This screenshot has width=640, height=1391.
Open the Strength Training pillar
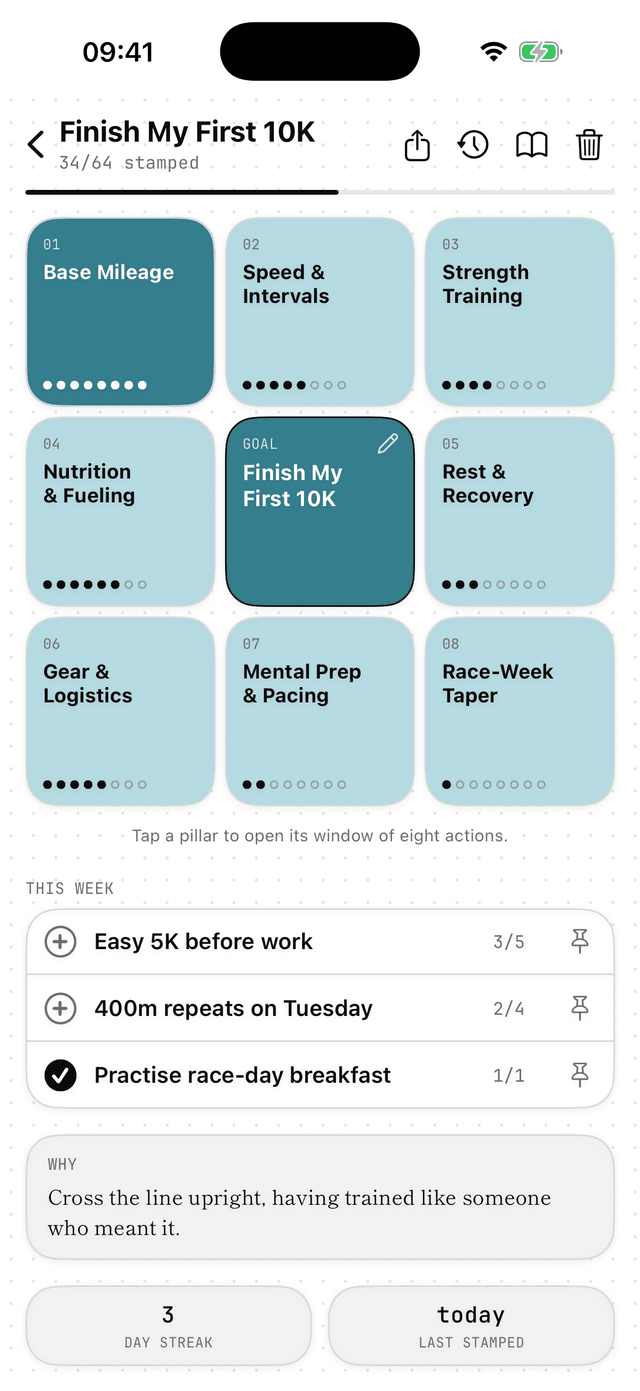(x=520, y=312)
